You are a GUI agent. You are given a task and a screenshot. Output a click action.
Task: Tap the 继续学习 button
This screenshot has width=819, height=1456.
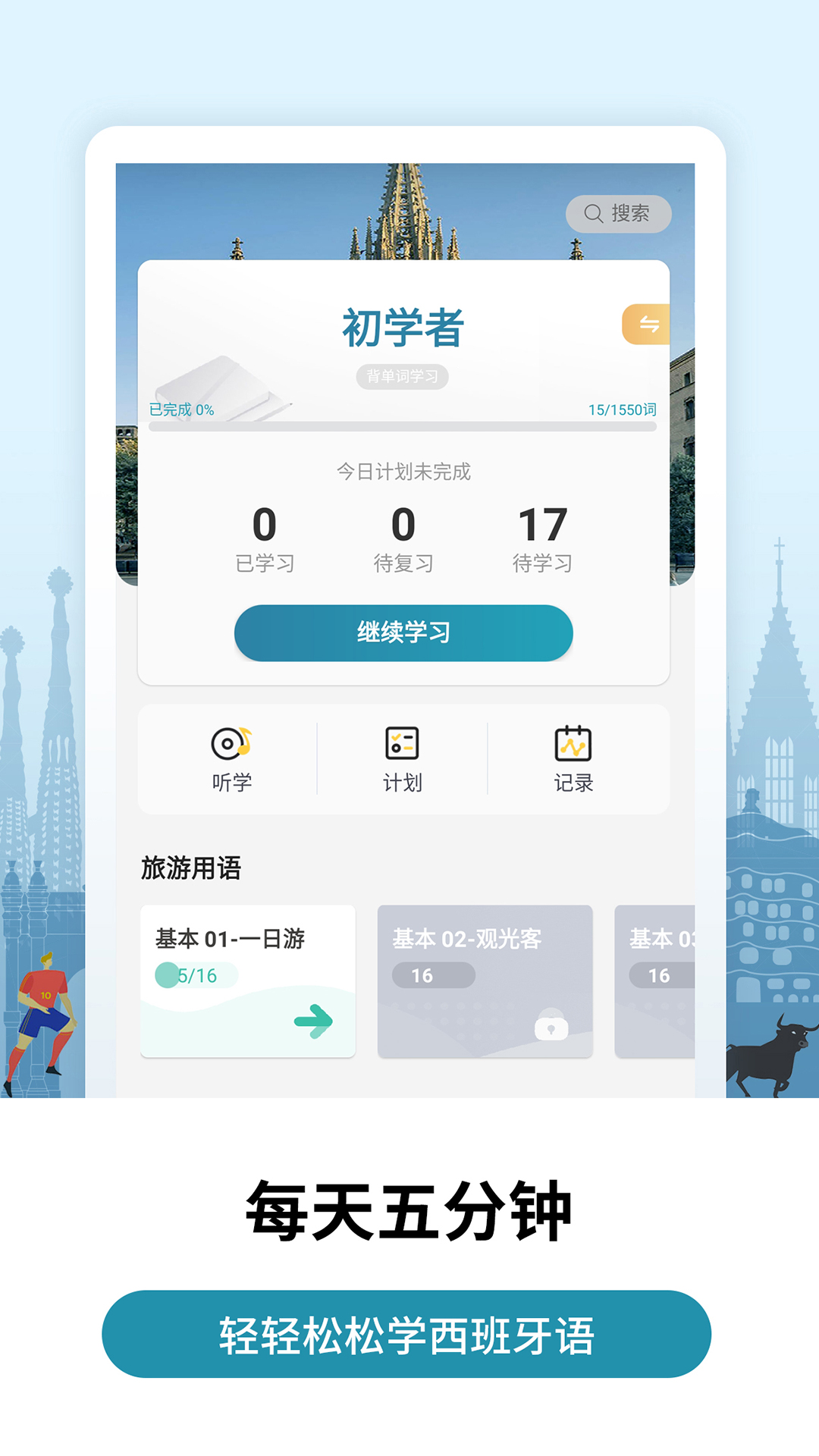tap(404, 633)
